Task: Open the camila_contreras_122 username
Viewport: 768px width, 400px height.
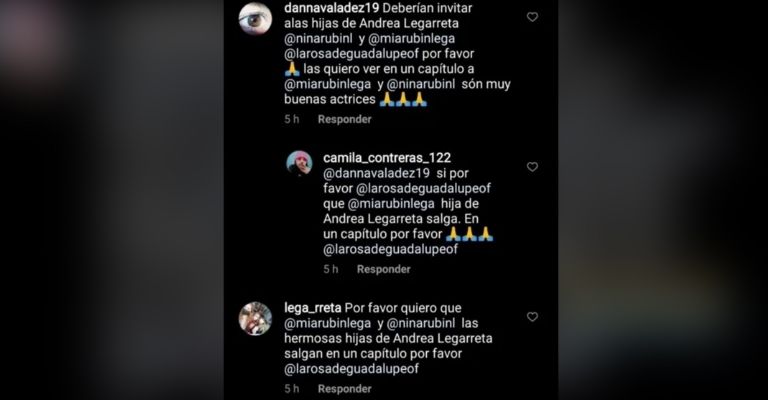Action: [387, 158]
